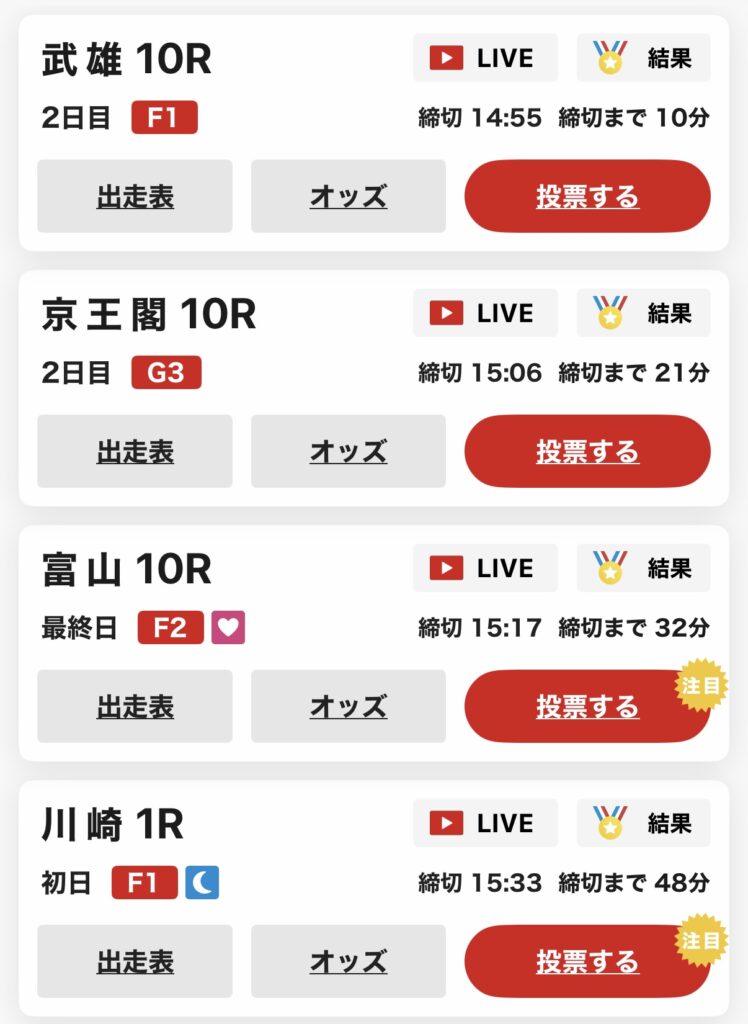View 結果 for 武雄 10R
Screen dimensions: 748x1024
coord(643,58)
